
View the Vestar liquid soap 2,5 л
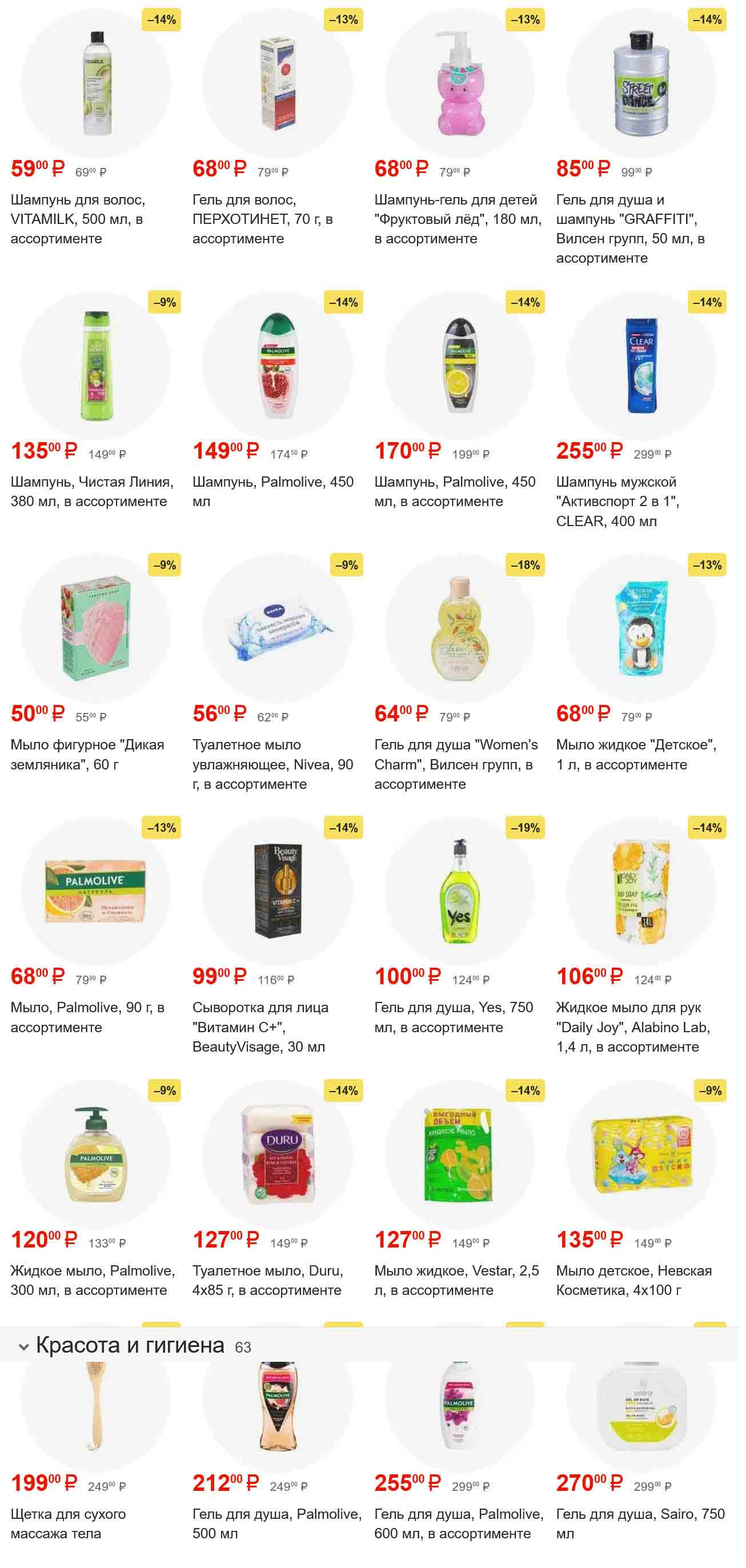[459, 1154]
